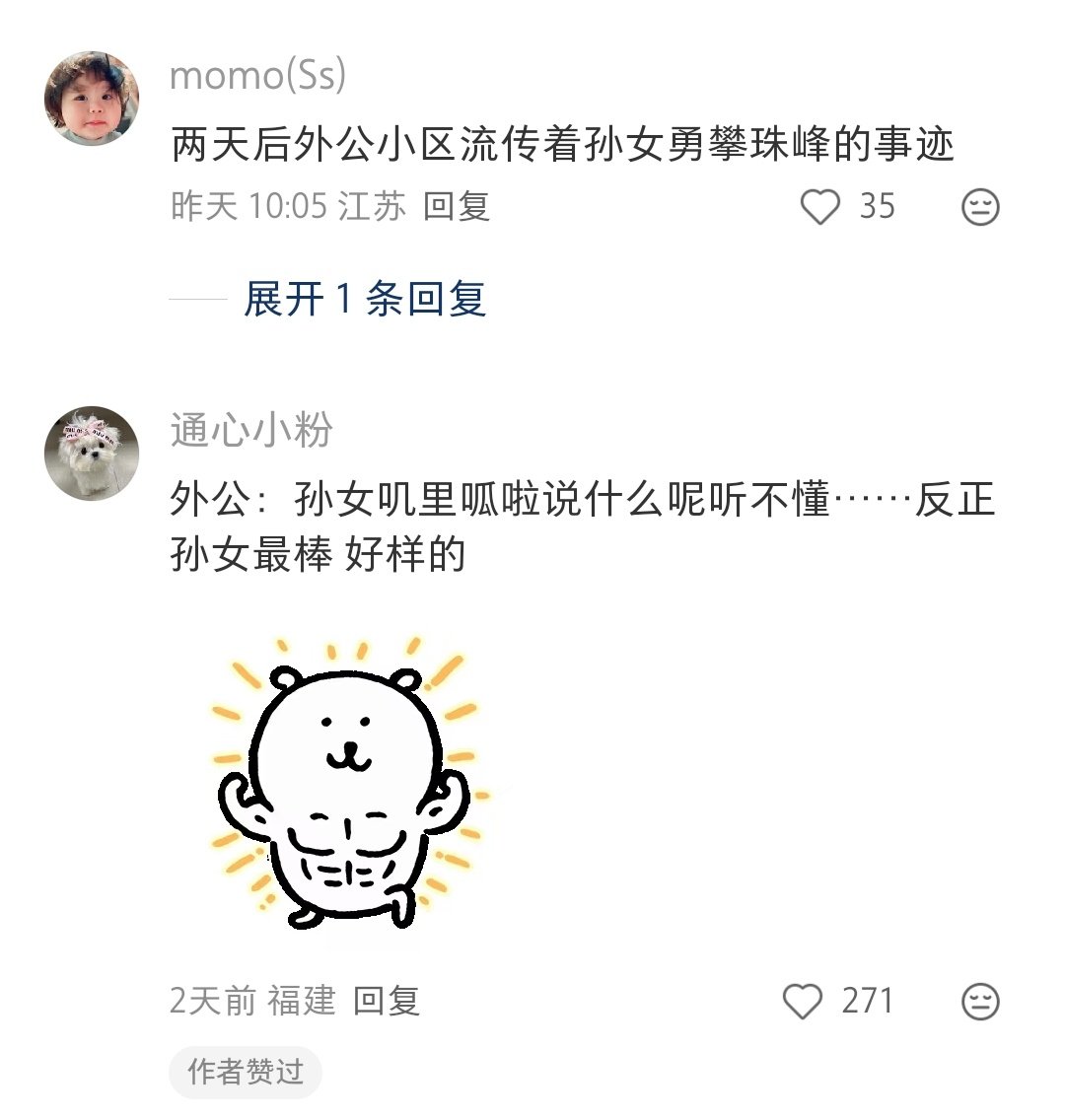Reply to momo(Ss)'s comment
1065x1120 pixels.
(x=457, y=206)
